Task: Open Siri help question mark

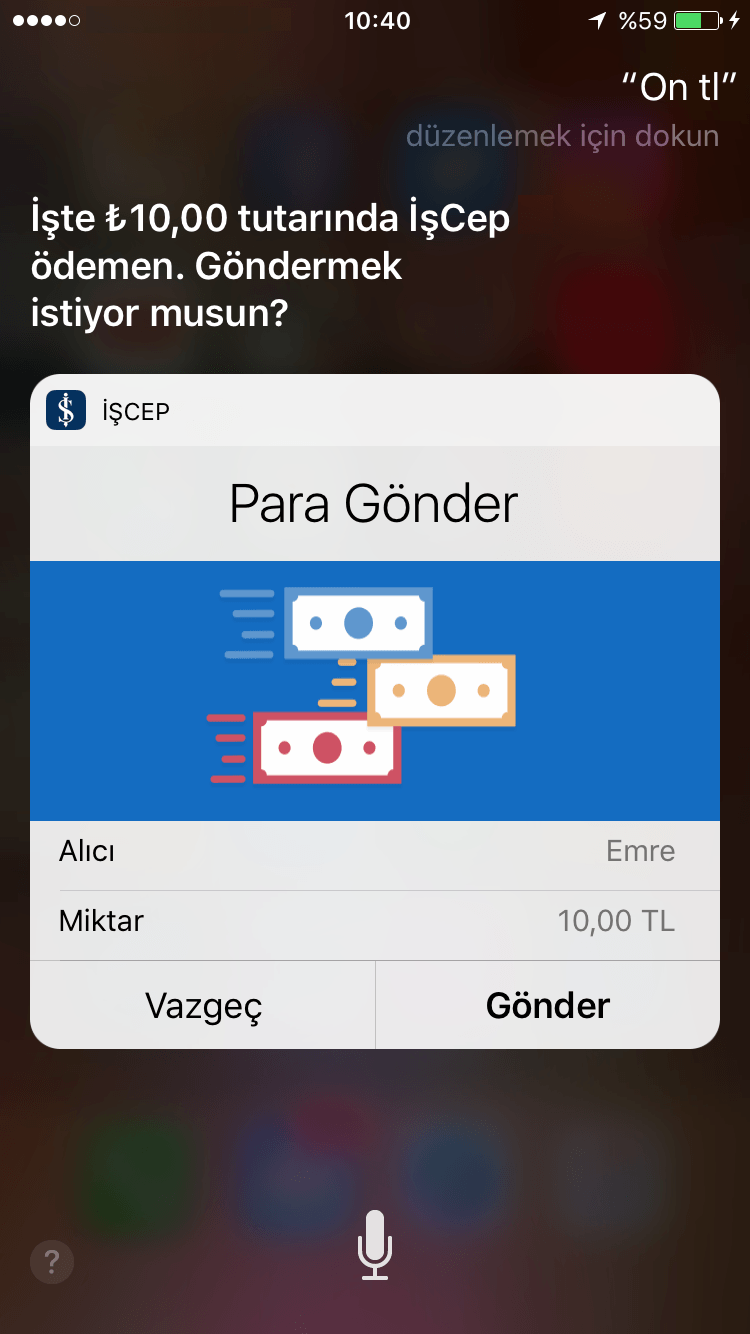Action: tap(52, 1261)
